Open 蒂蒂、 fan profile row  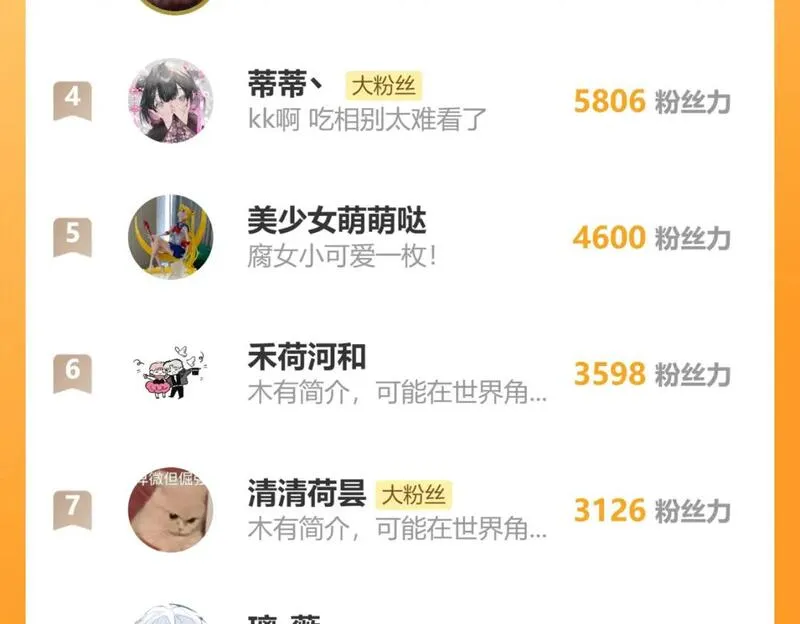(x=399, y=101)
